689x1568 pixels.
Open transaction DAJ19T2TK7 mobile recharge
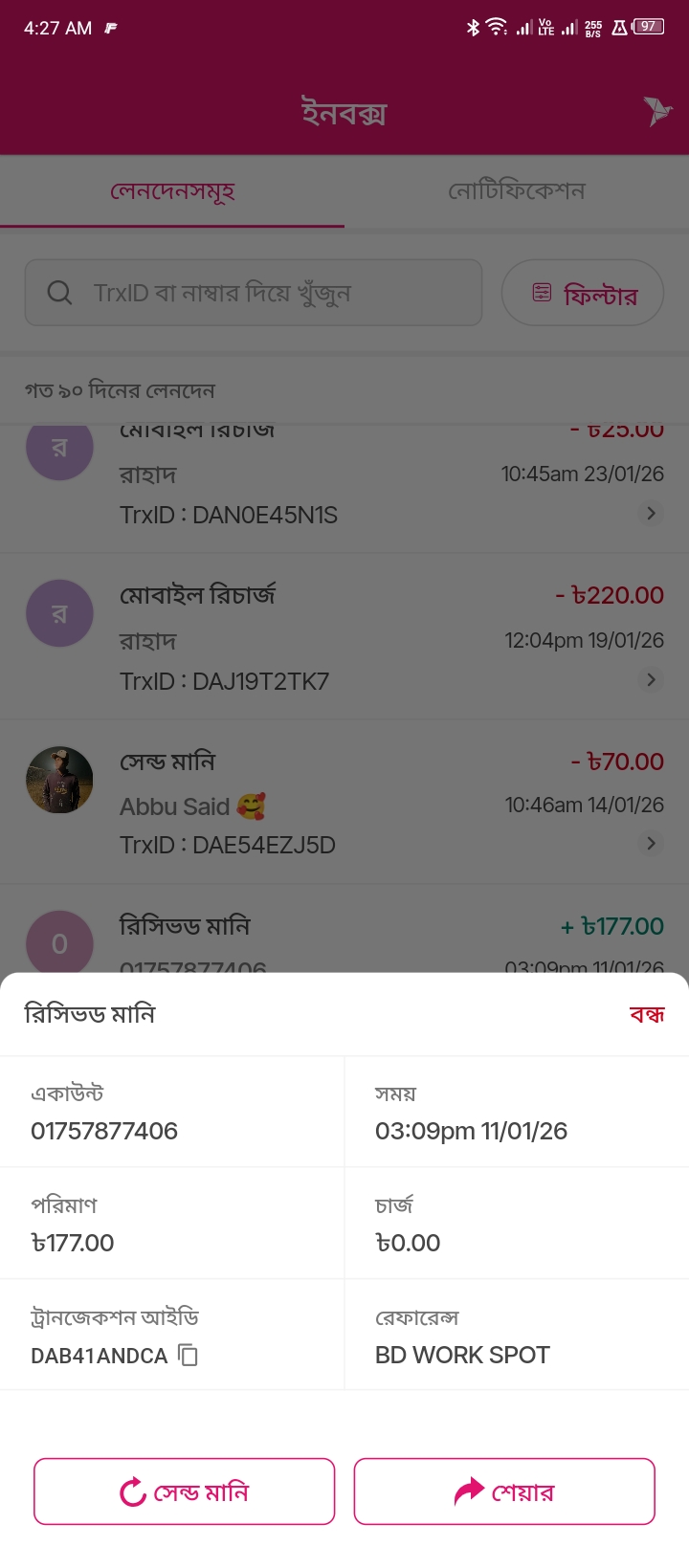344,637
